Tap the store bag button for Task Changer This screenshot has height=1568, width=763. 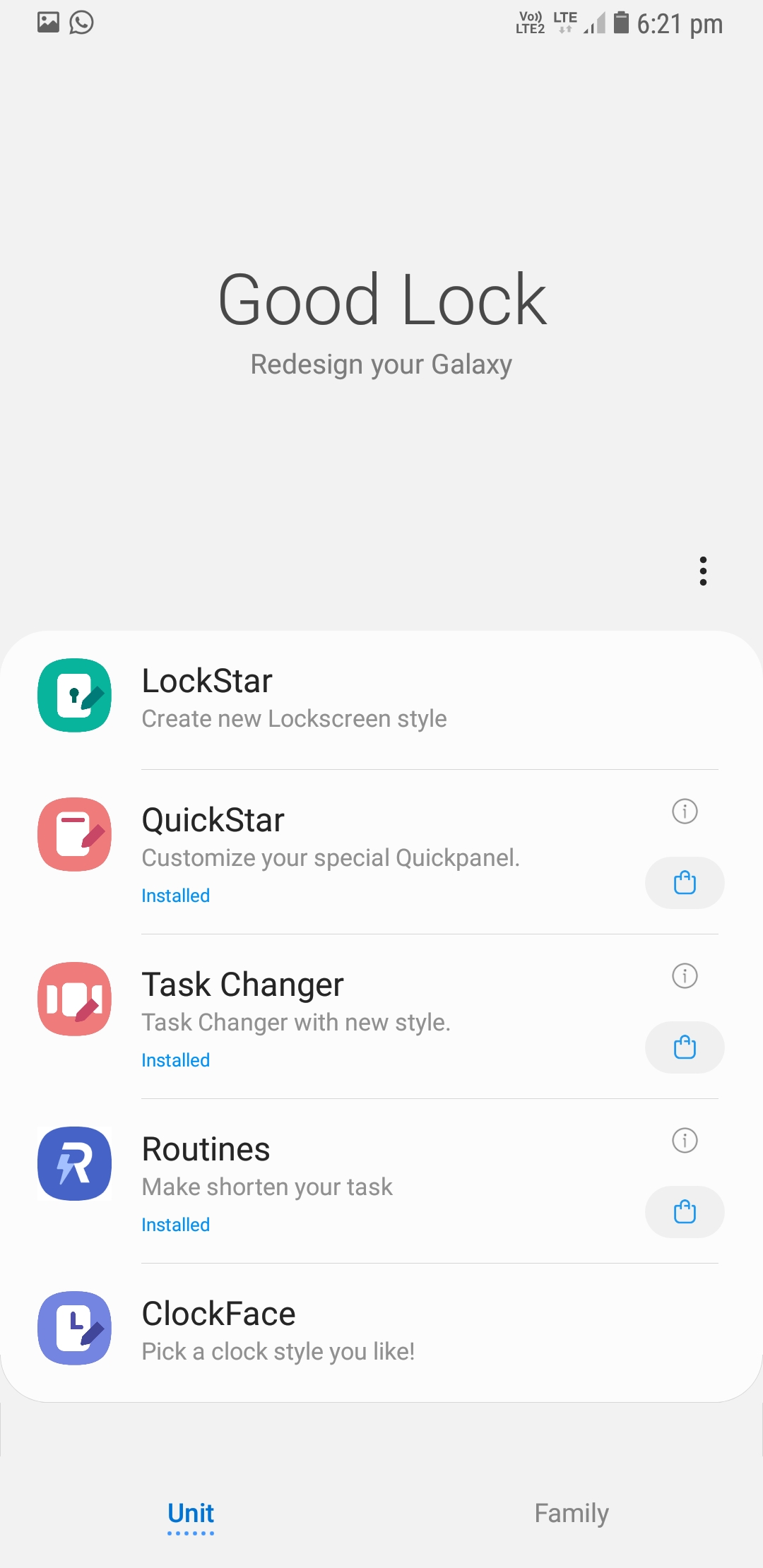coord(685,1047)
